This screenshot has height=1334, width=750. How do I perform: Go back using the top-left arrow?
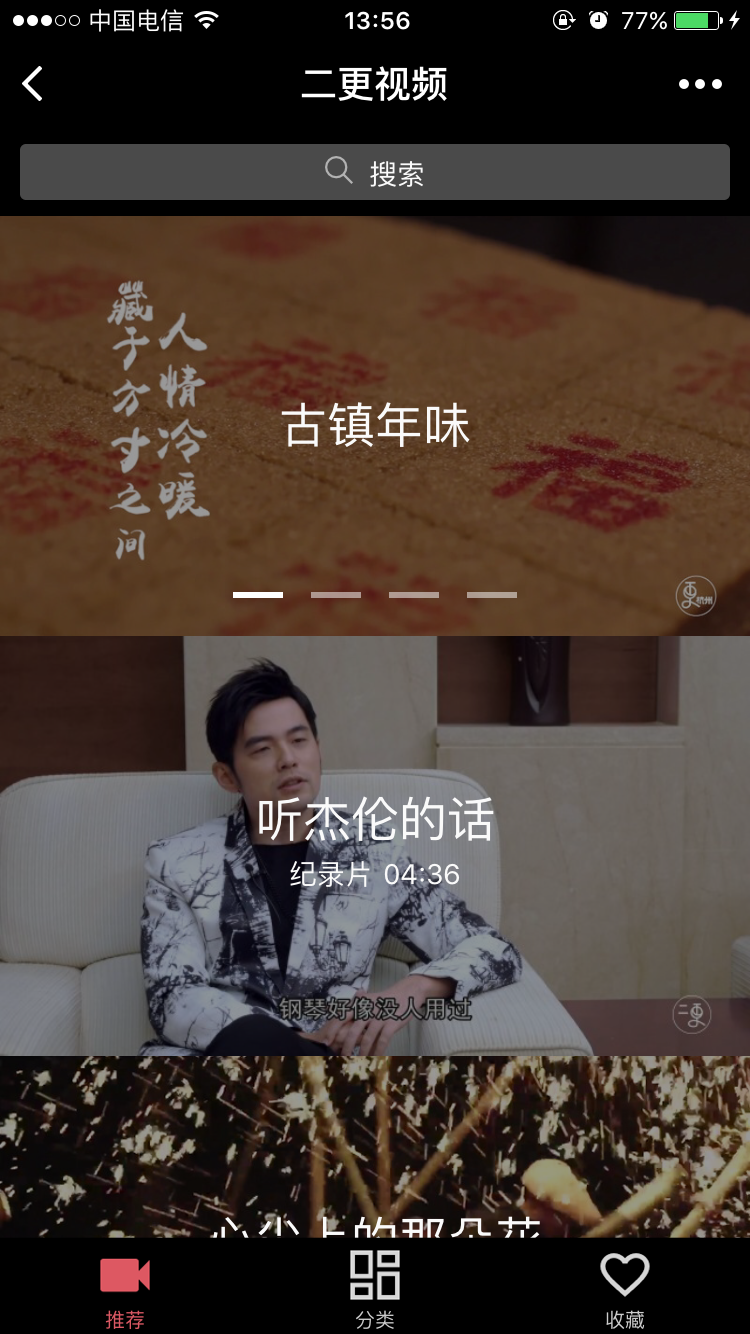coord(33,84)
